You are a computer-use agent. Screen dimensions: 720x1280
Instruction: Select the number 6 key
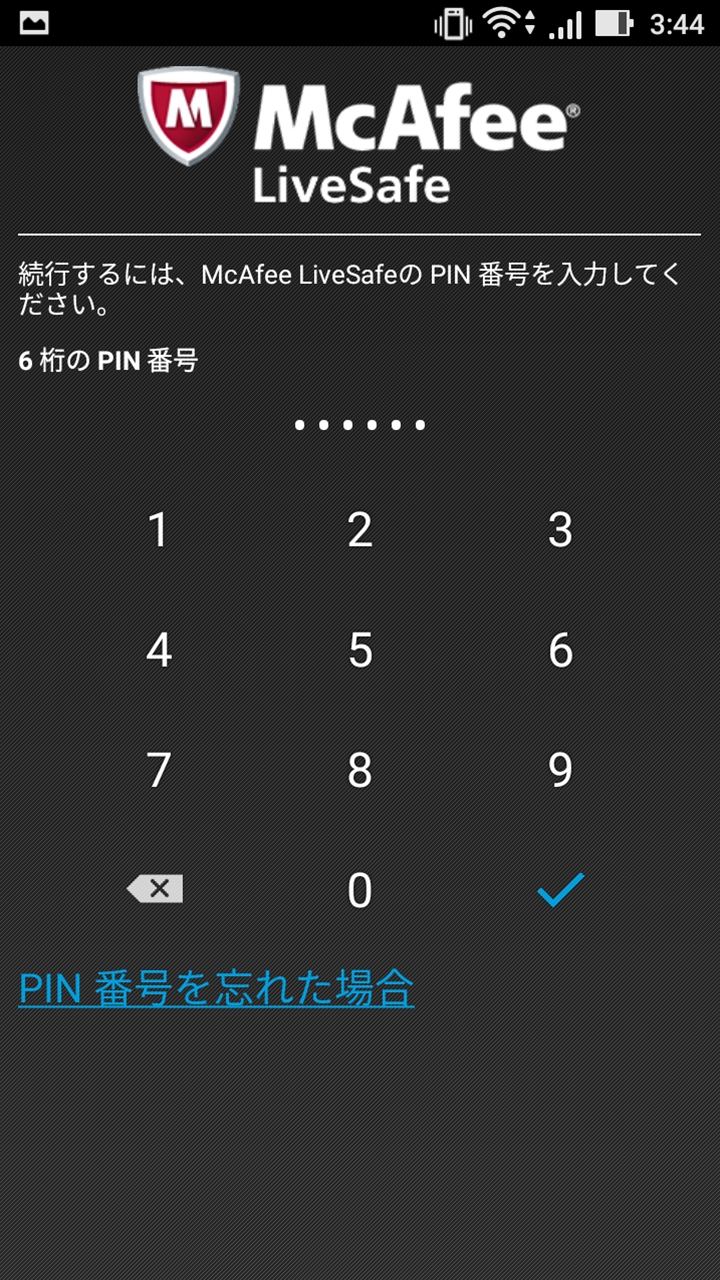click(560, 650)
